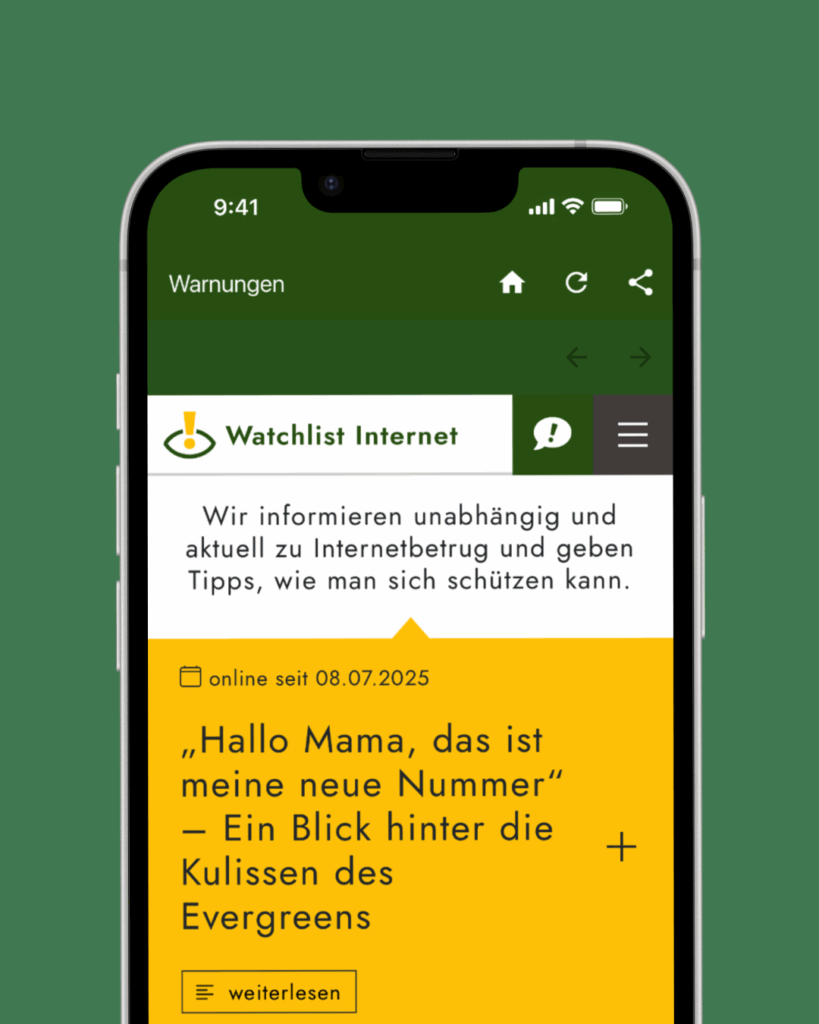
Task: Reload the page with refresh icon
Action: coord(576,283)
